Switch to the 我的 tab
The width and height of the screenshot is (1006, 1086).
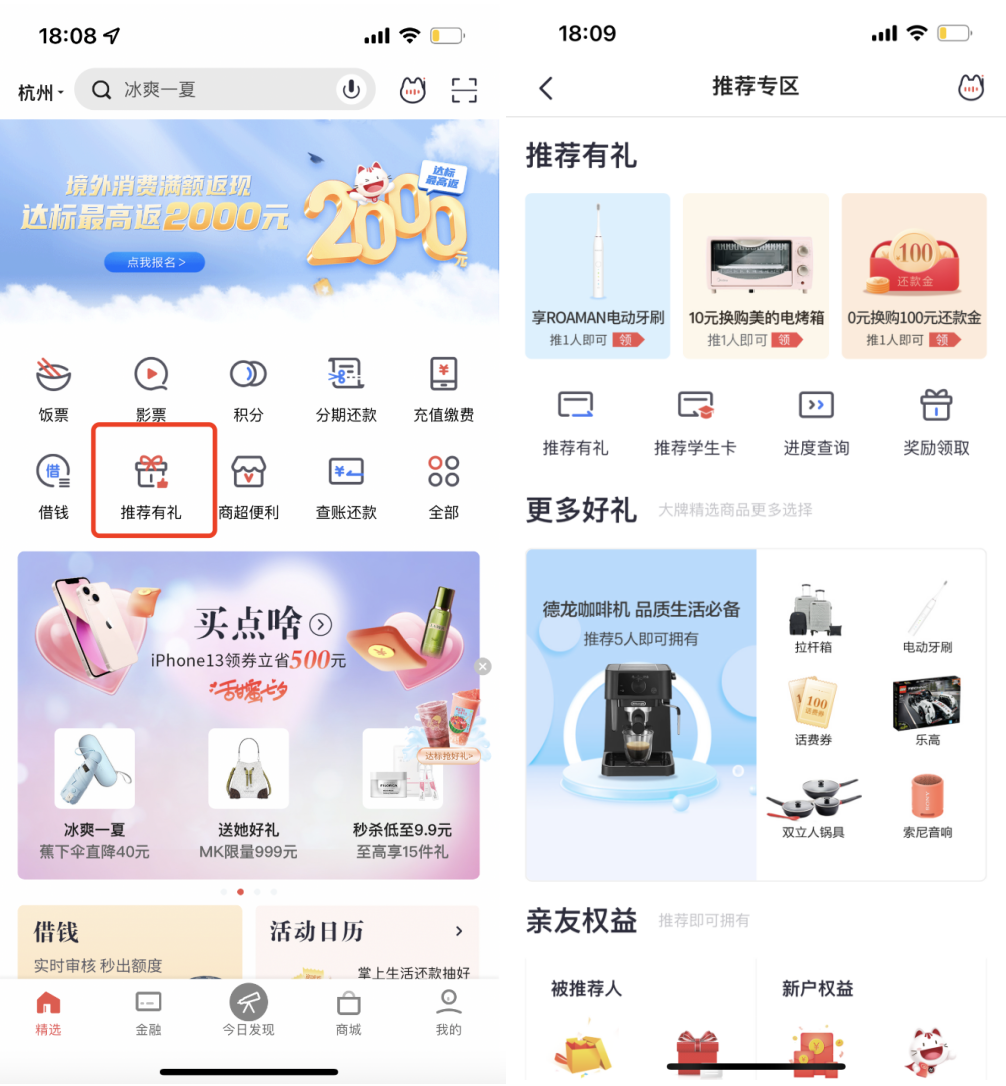click(448, 1012)
